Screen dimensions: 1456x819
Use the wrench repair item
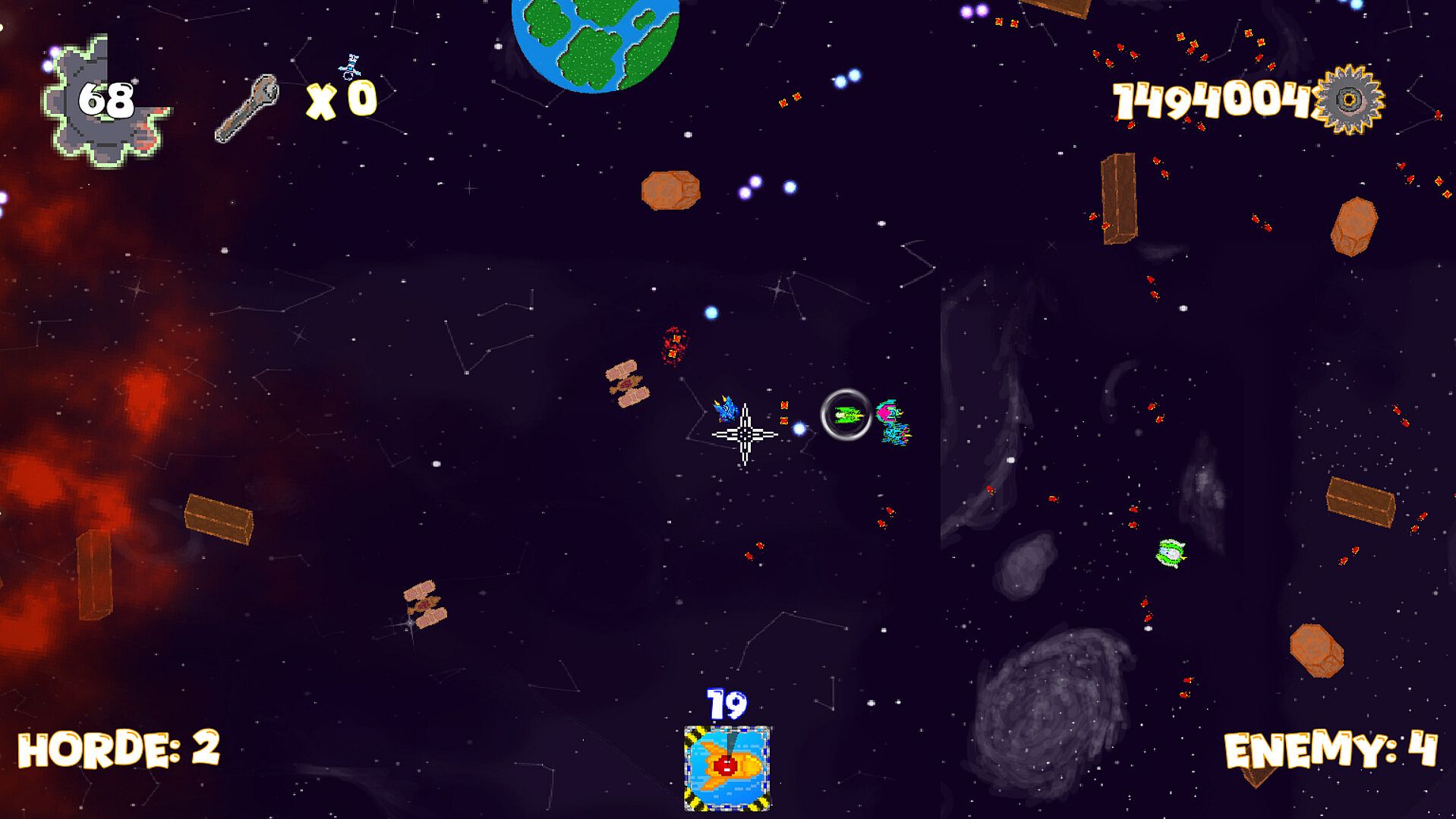click(248, 107)
